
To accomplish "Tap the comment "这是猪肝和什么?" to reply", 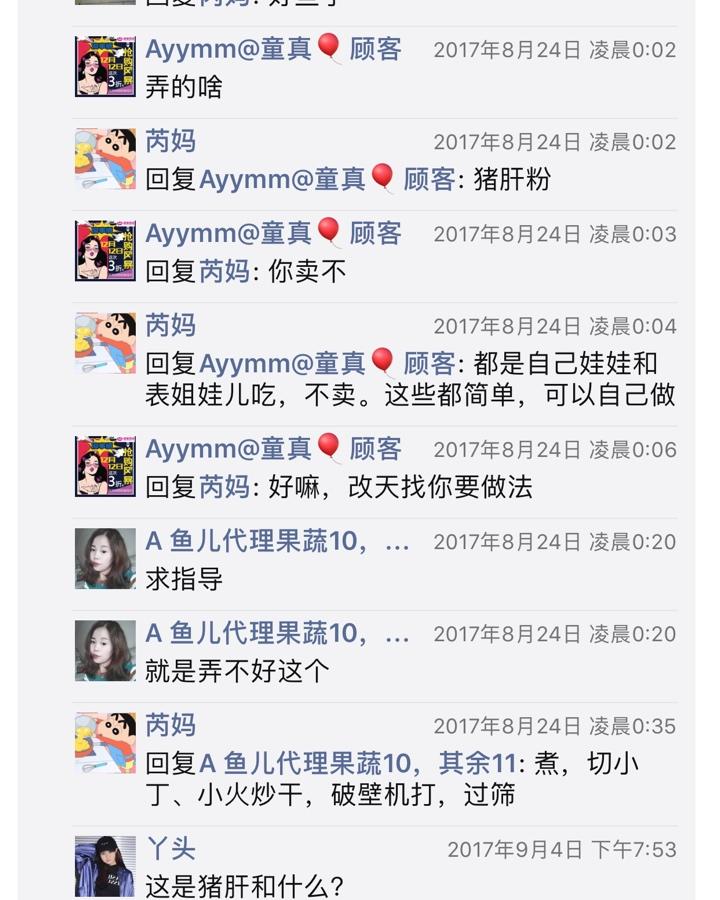I will coord(245,886).
